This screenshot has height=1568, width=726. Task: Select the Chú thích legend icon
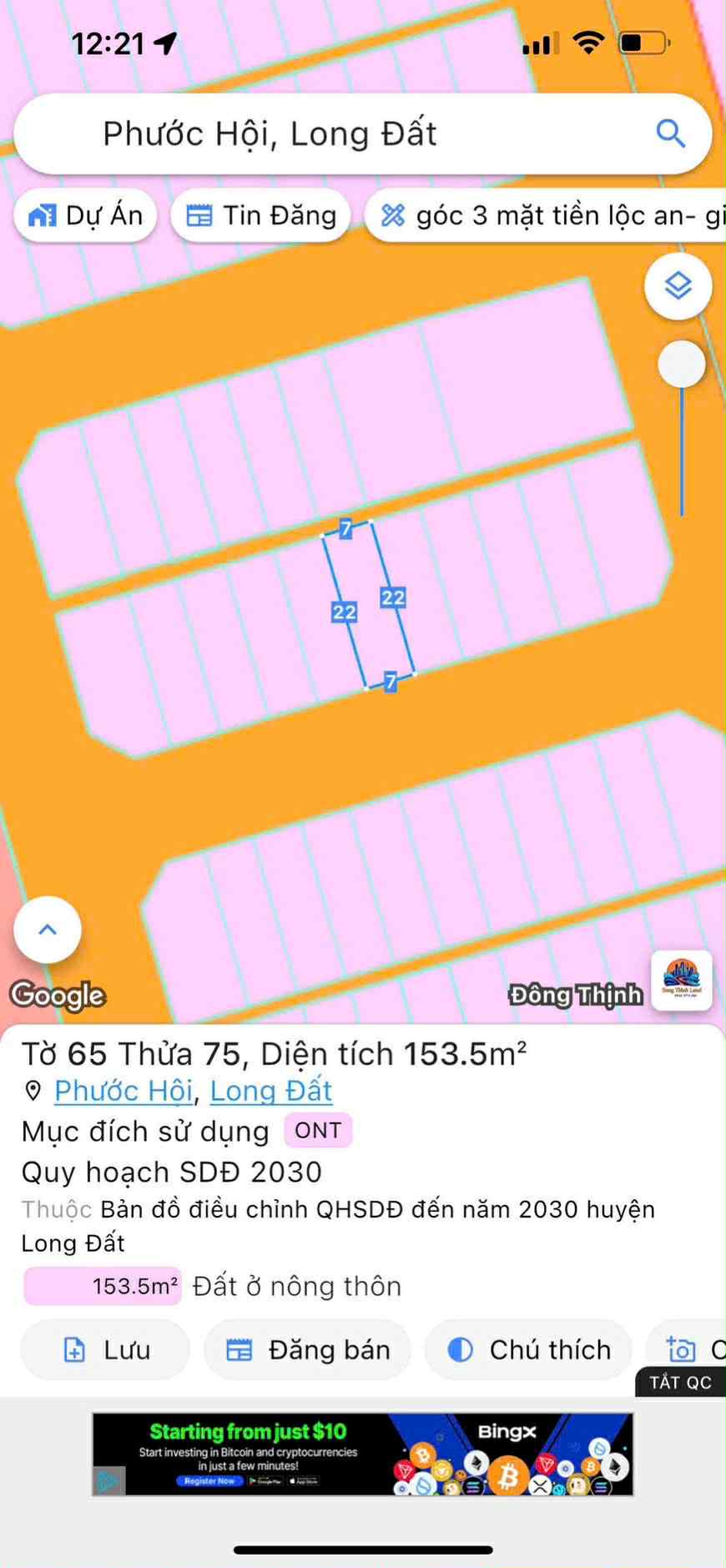coord(463,1349)
